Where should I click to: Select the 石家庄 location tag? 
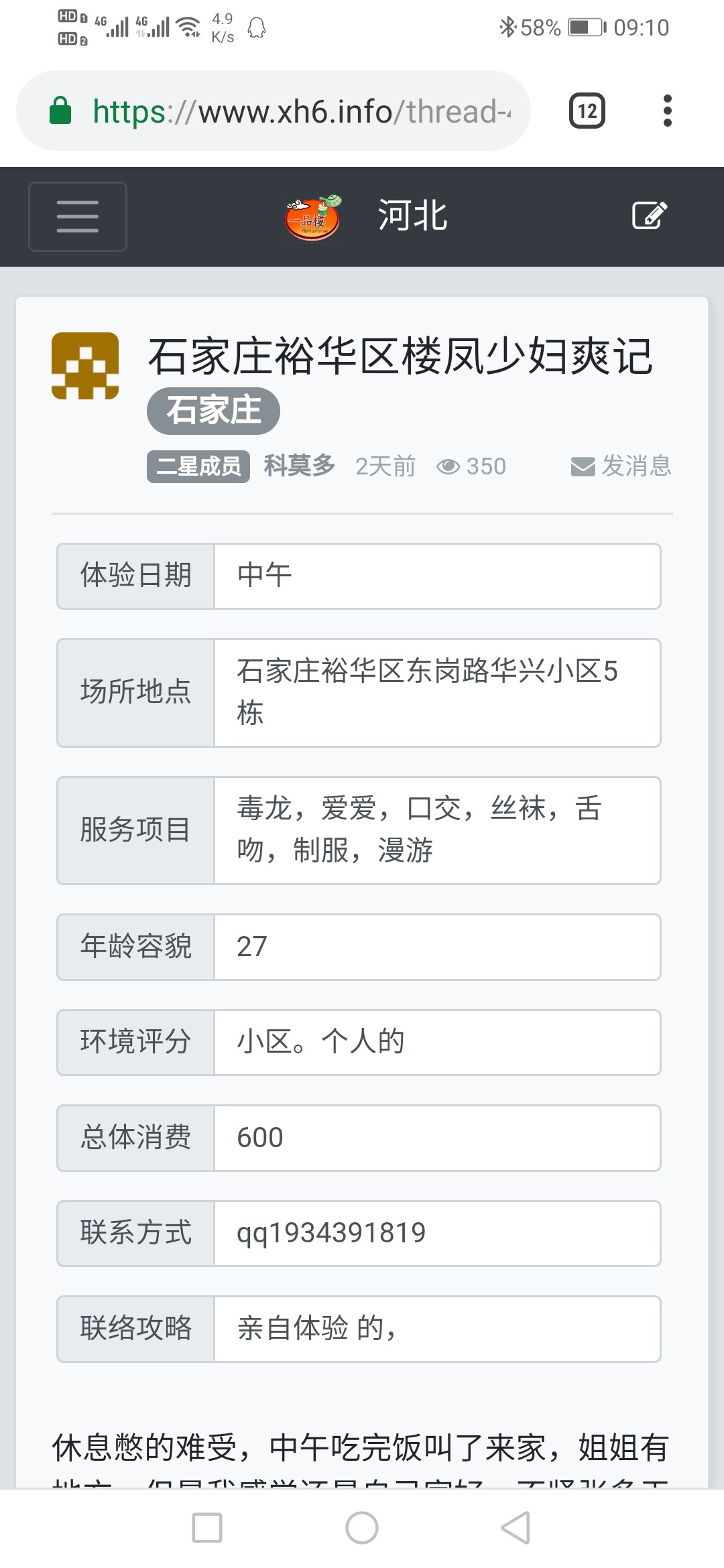point(213,411)
